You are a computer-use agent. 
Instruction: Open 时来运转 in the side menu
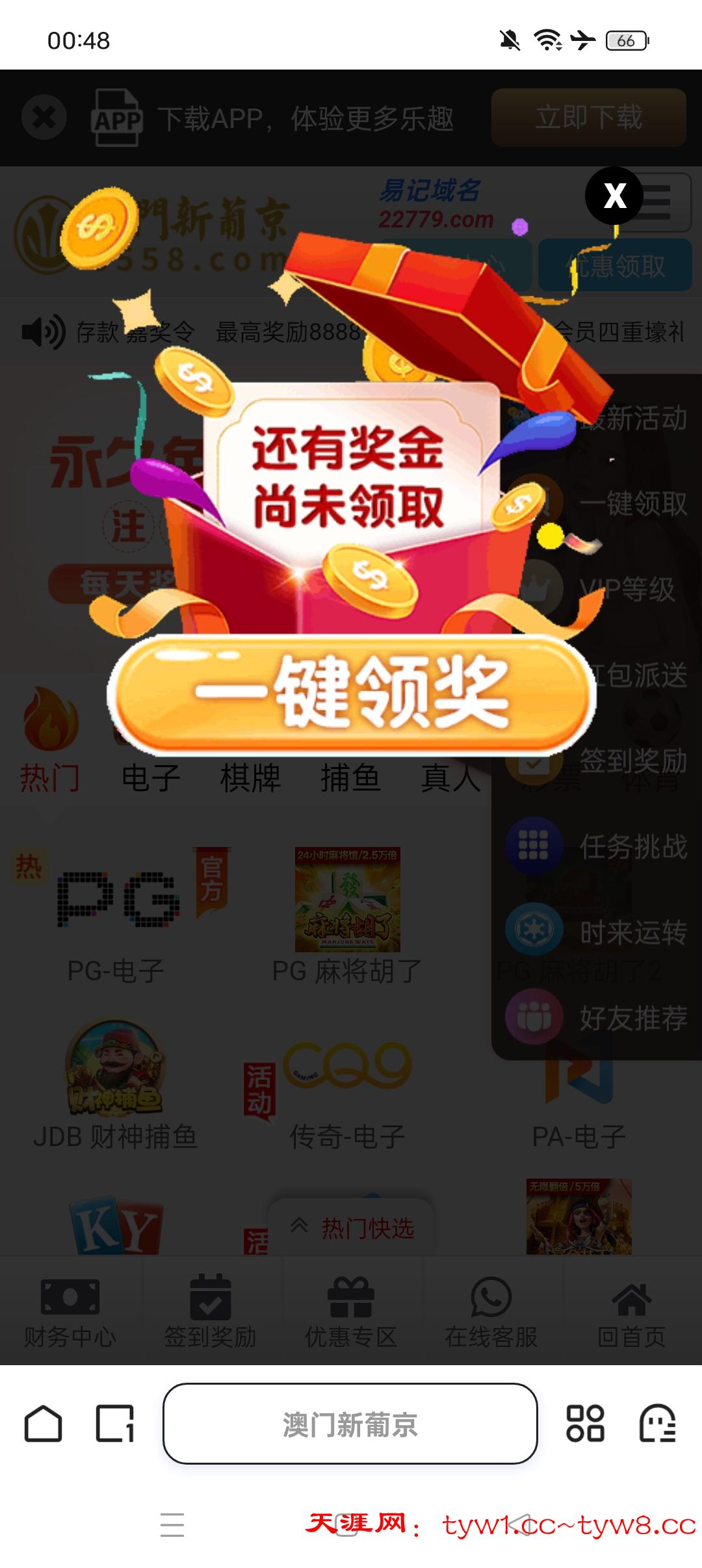tap(598, 932)
